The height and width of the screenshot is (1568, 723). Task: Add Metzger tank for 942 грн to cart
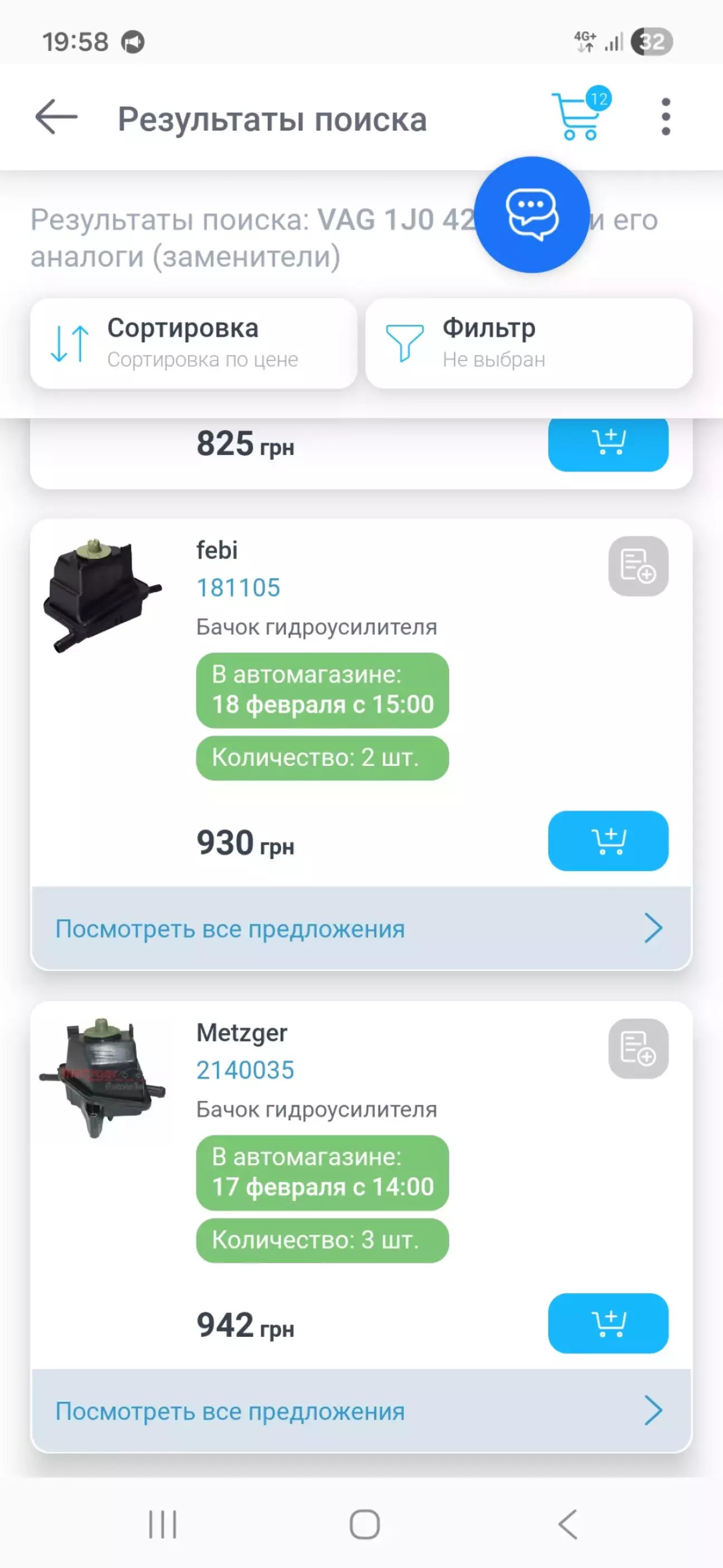tap(608, 1324)
